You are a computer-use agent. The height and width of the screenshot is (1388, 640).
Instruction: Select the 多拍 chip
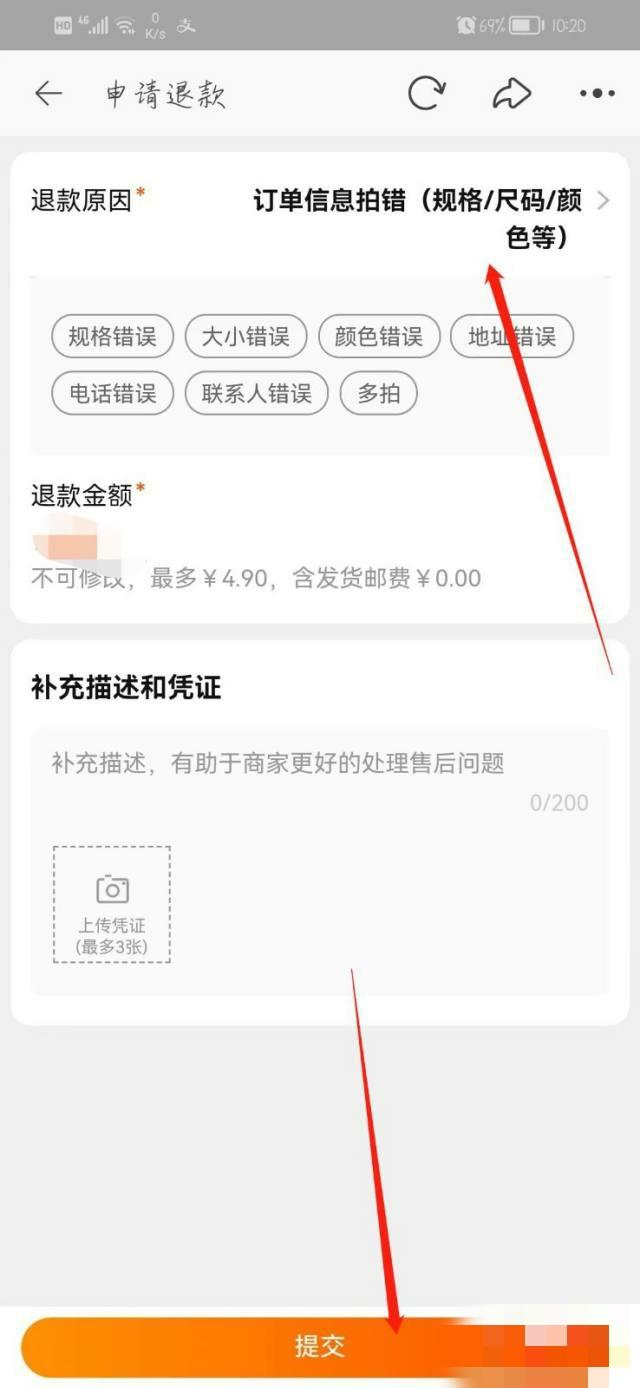point(379,394)
